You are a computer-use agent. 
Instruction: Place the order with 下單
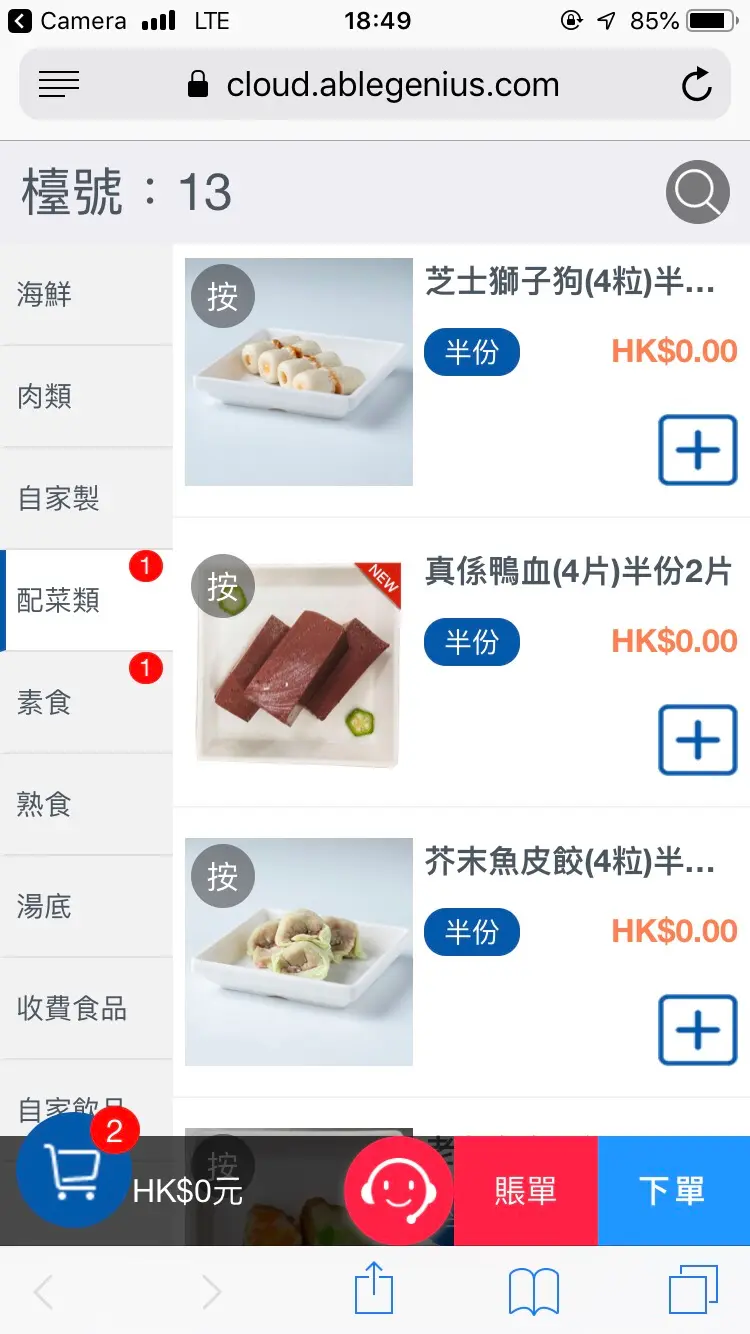(x=673, y=1191)
